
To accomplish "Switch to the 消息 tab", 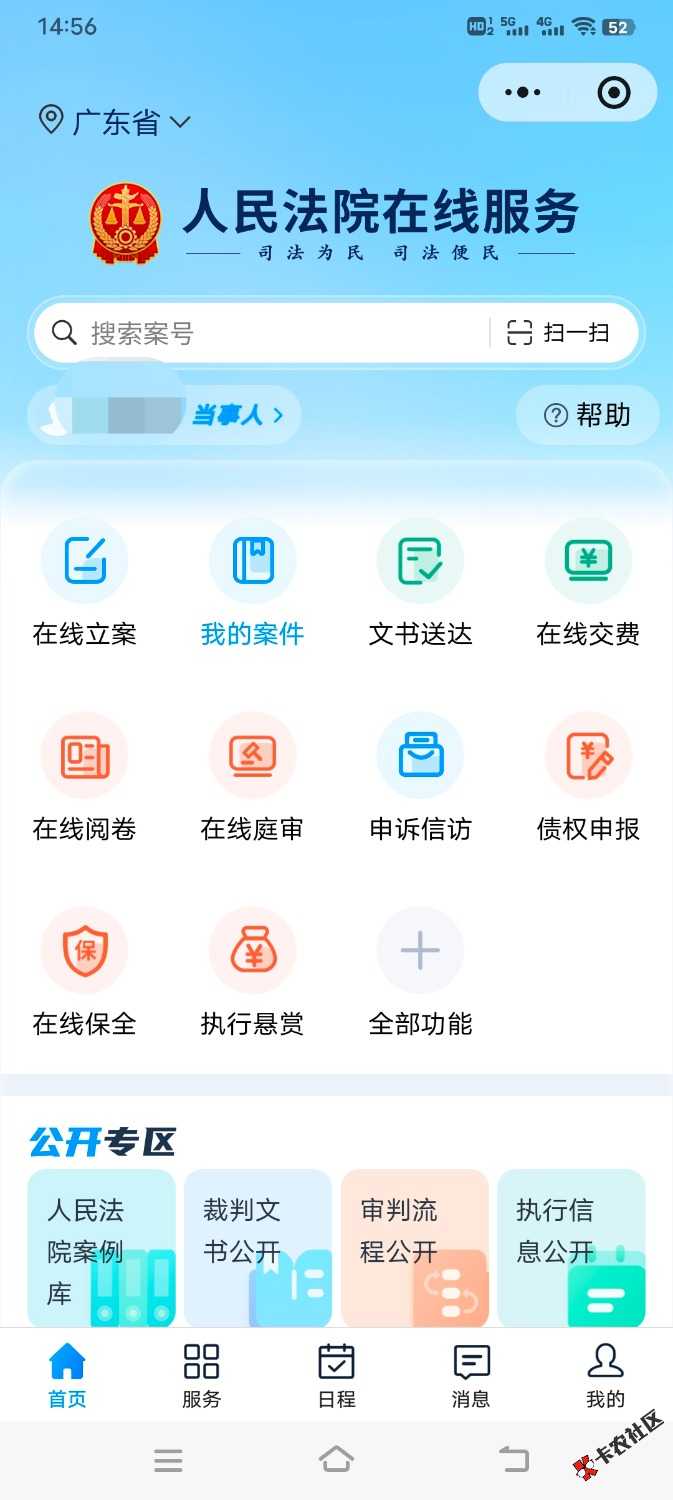I will pos(471,1375).
